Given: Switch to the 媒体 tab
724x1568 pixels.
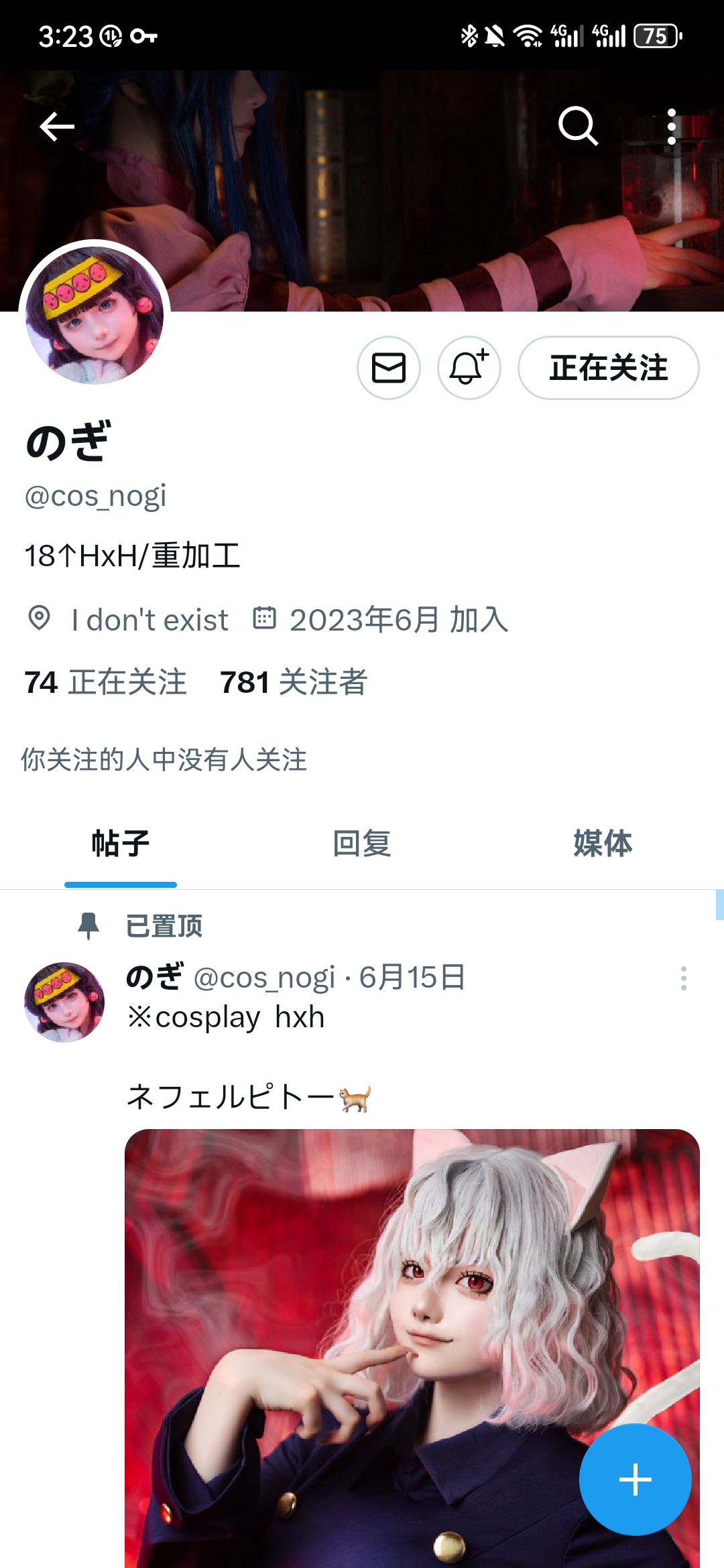Looking at the screenshot, I should pos(603,843).
